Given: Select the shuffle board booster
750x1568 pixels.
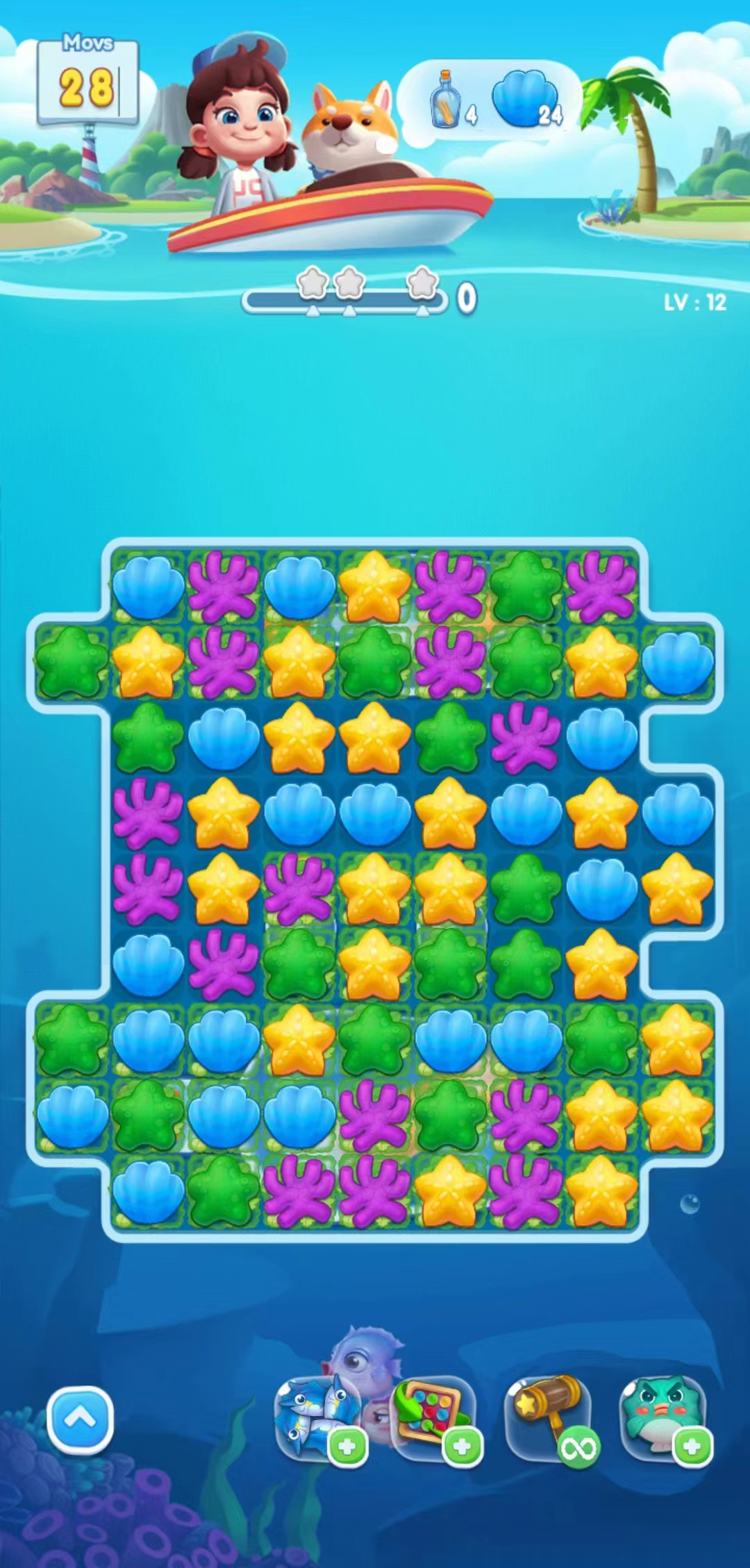Looking at the screenshot, I should [432, 1416].
